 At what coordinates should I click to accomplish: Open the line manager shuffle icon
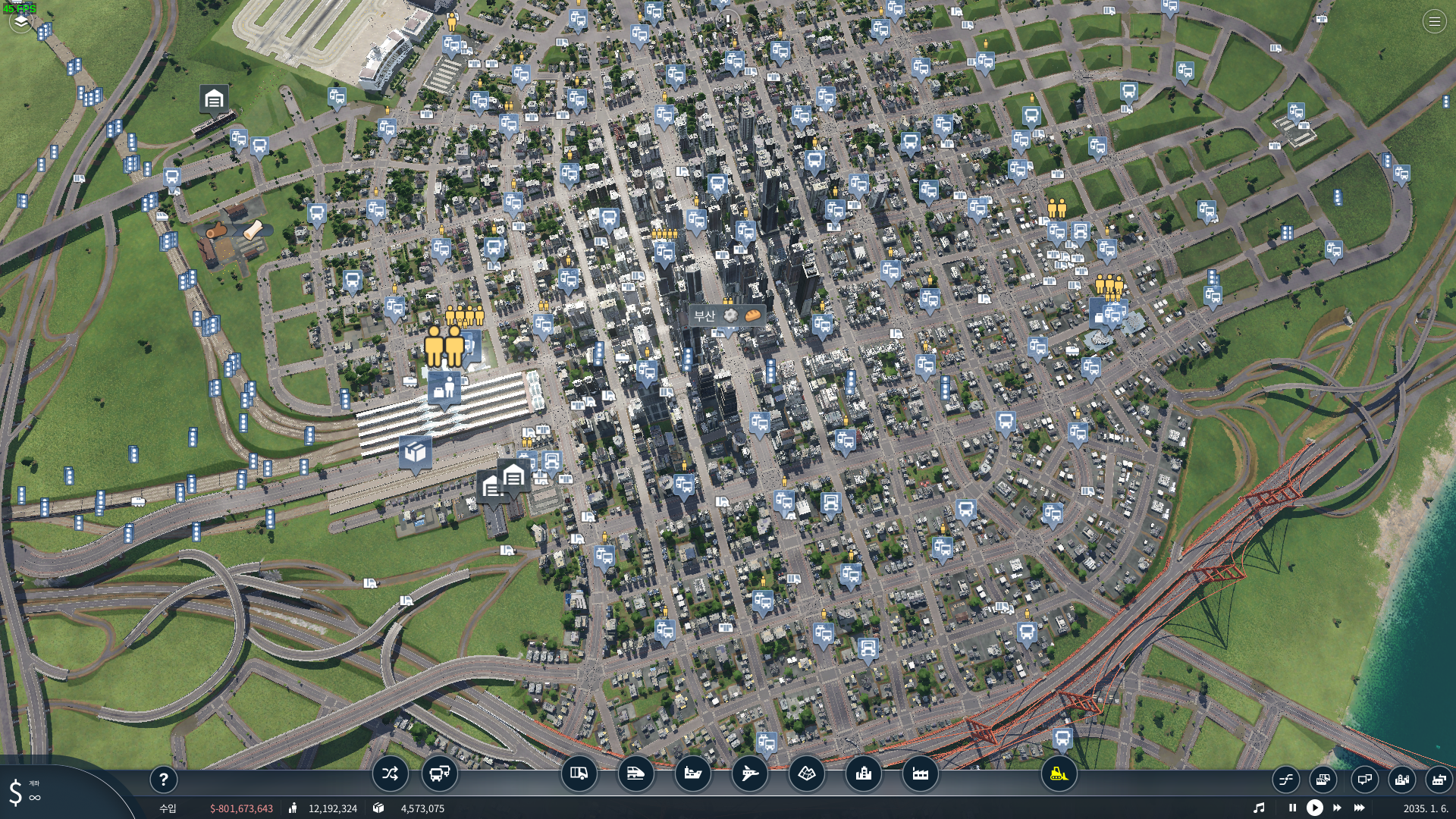pyautogui.click(x=390, y=774)
